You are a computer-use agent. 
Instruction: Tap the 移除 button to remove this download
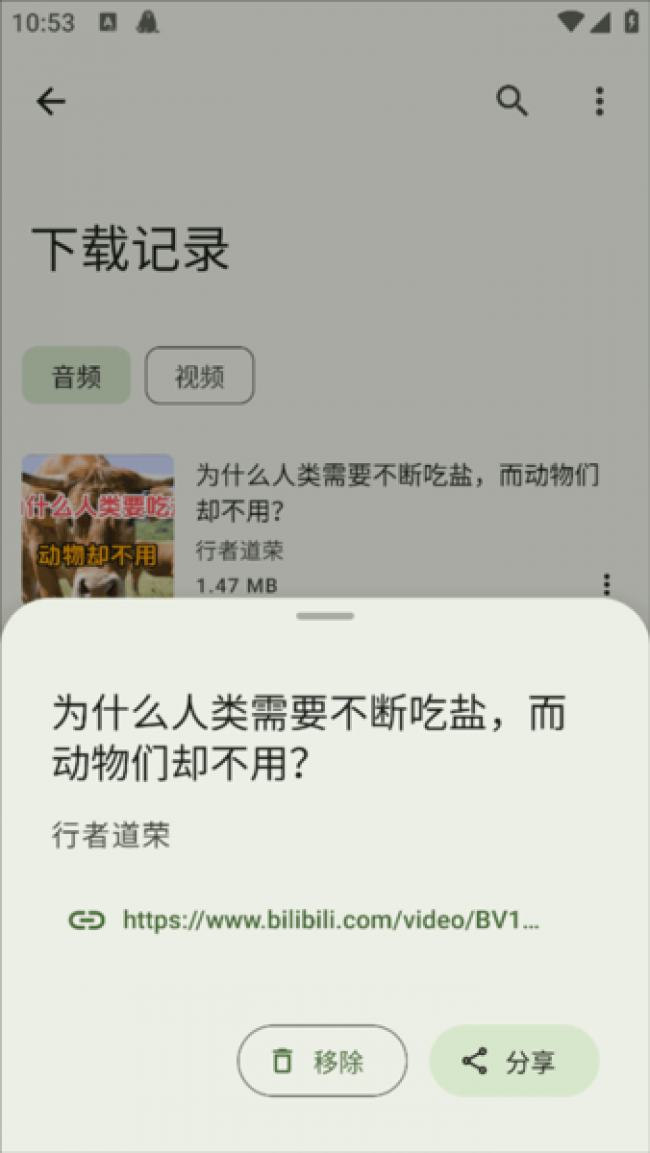pos(321,1060)
